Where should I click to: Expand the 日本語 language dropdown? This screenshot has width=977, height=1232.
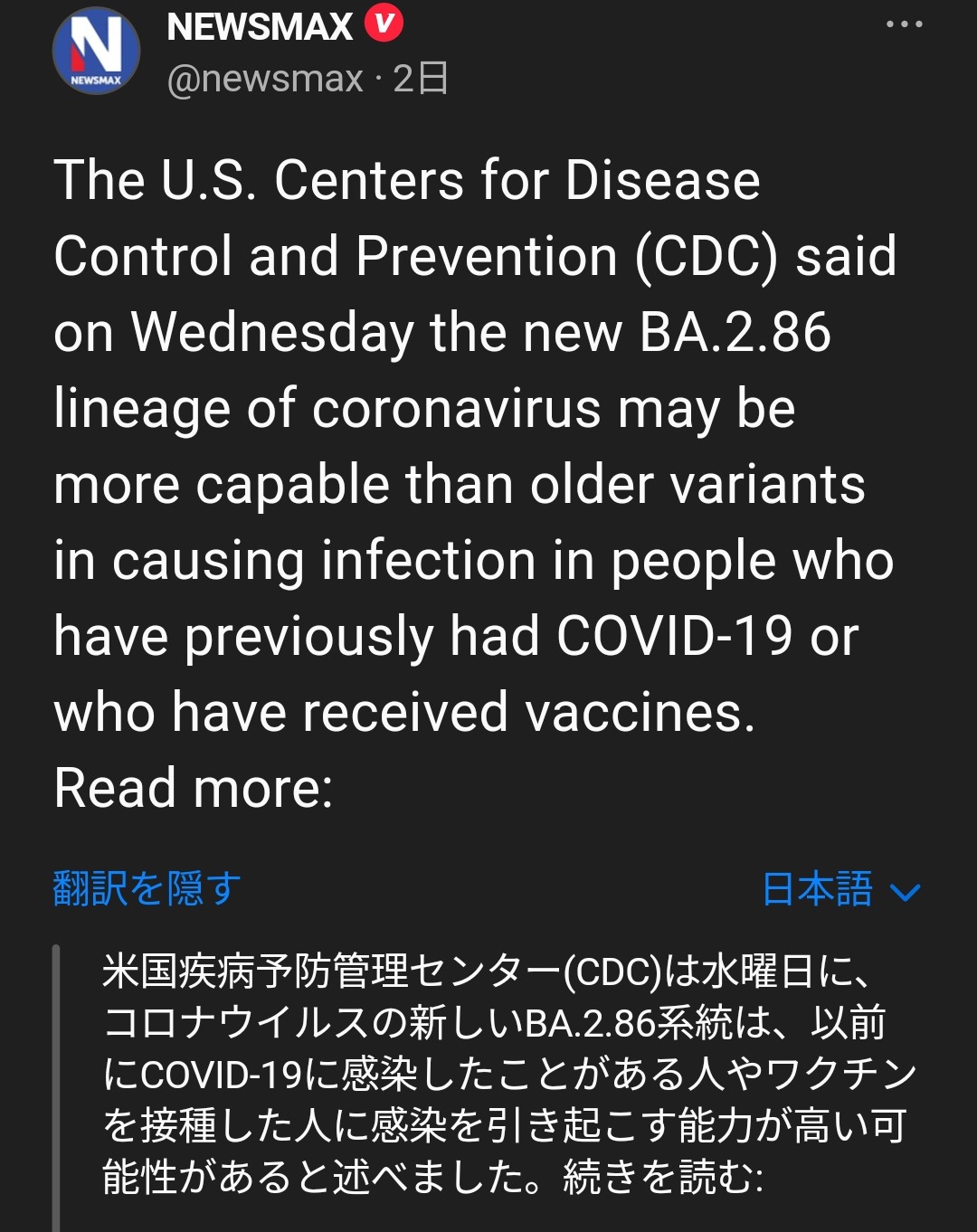point(840,890)
